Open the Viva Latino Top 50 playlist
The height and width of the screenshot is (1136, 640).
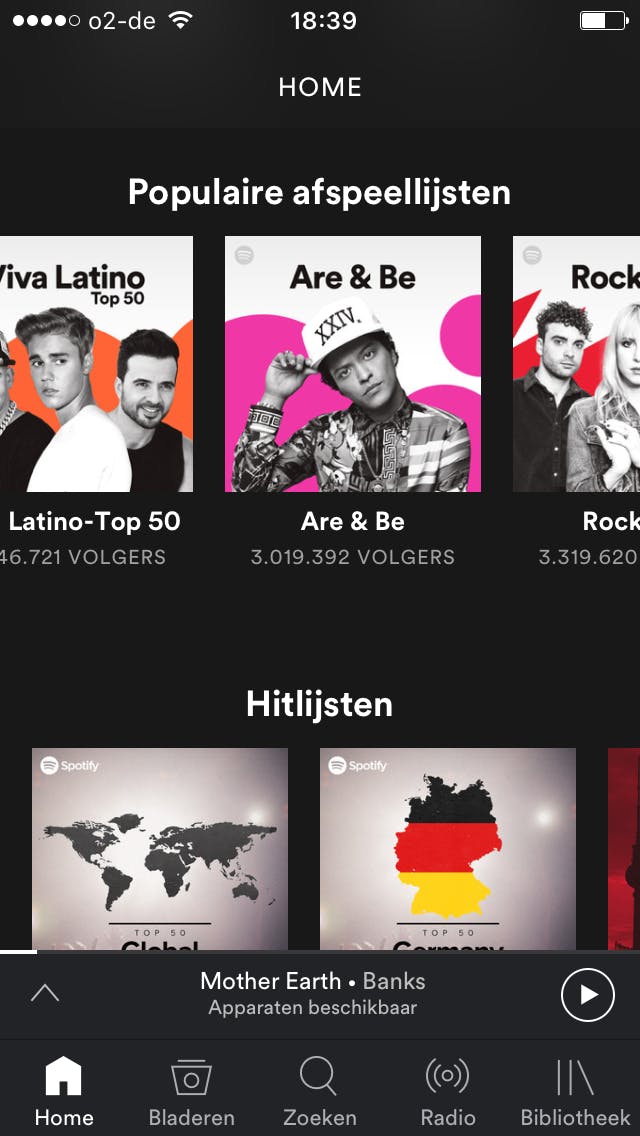(95, 364)
